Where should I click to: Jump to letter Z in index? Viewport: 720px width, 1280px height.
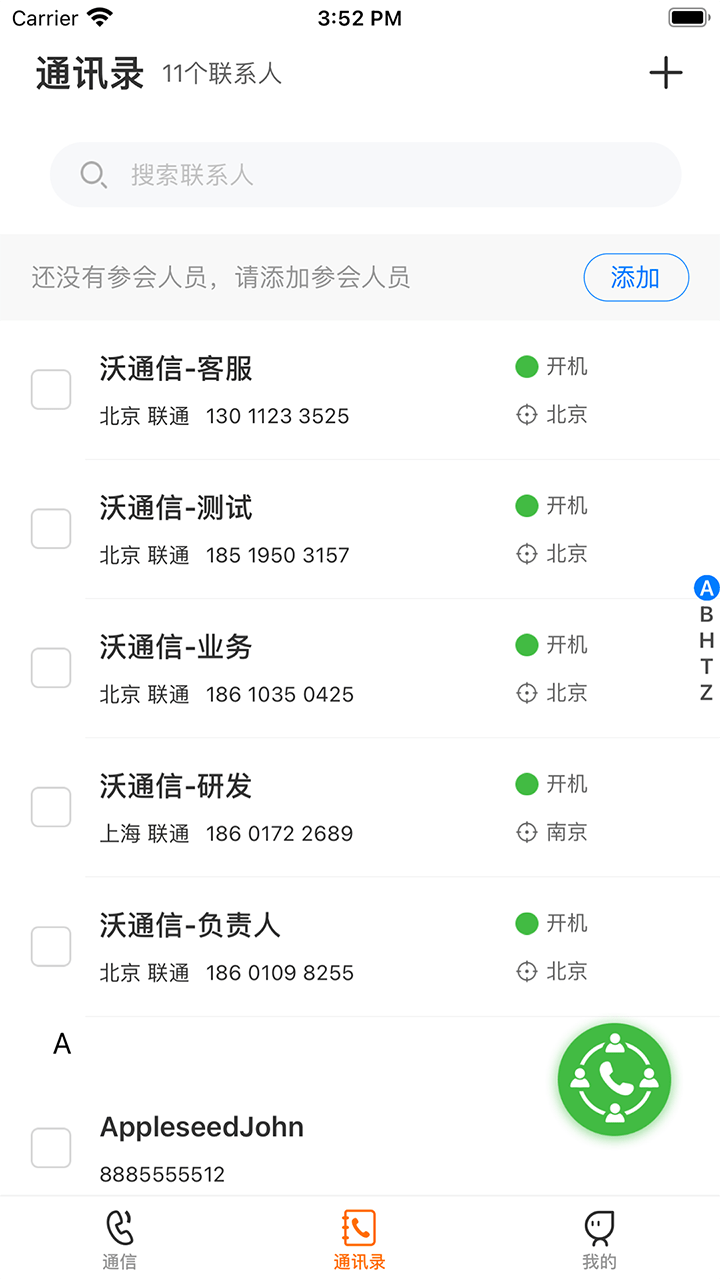click(706, 693)
